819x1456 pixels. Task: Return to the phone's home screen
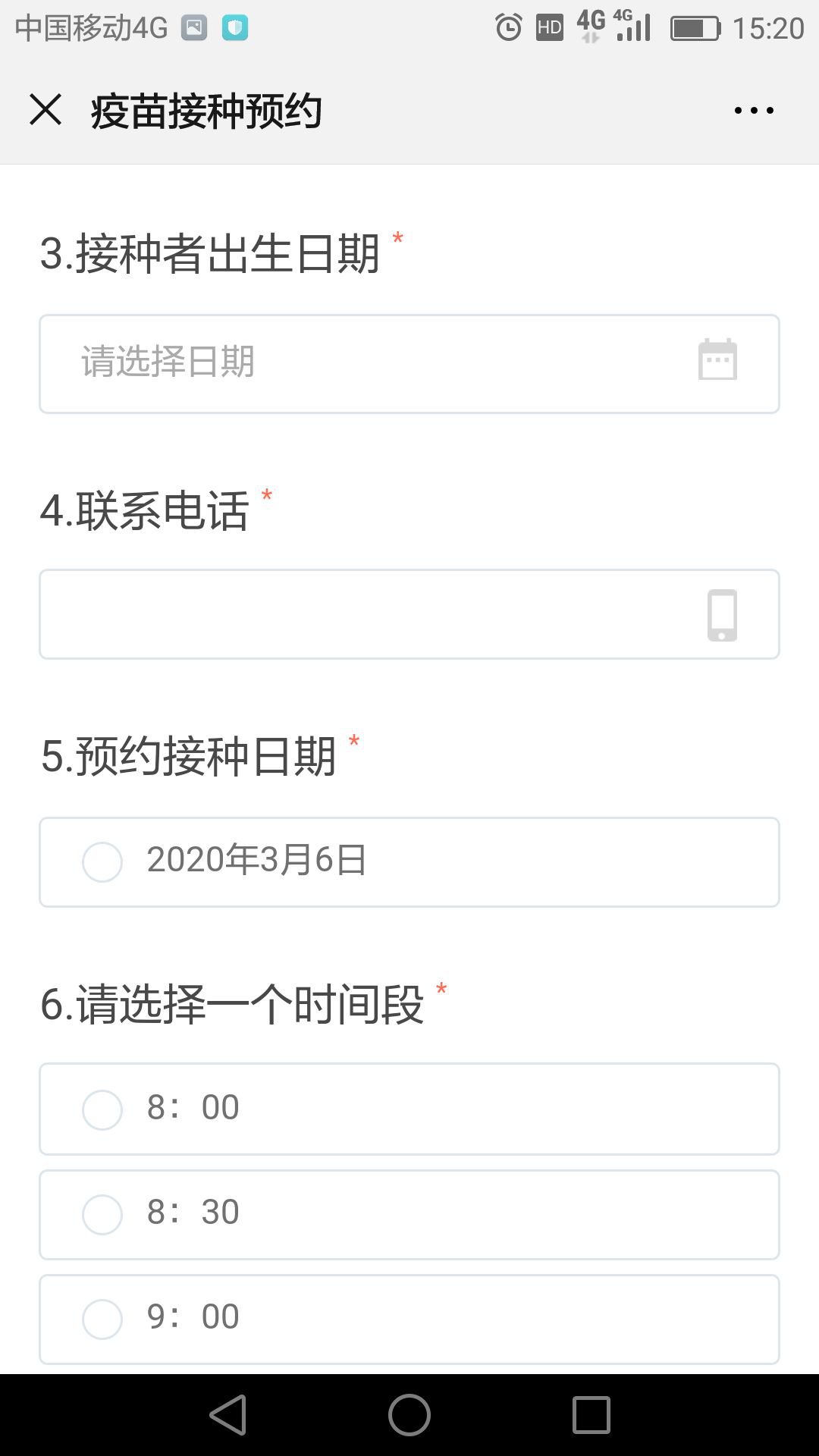tap(409, 1415)
